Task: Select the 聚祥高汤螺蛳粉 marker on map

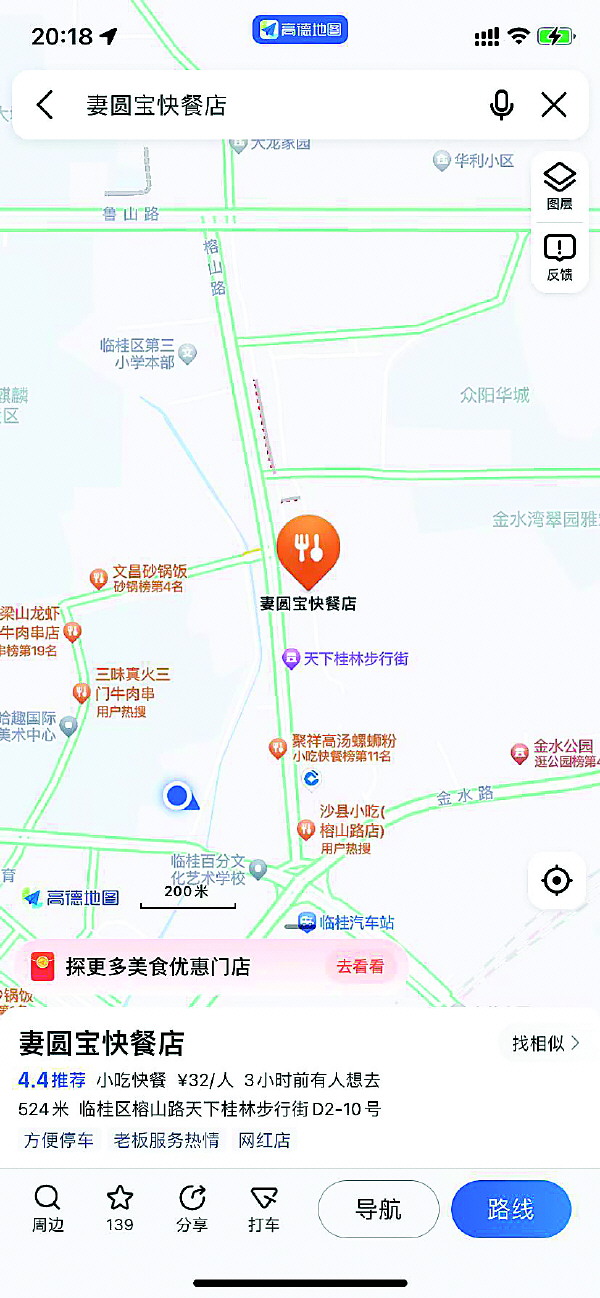Action: [278, 747]
